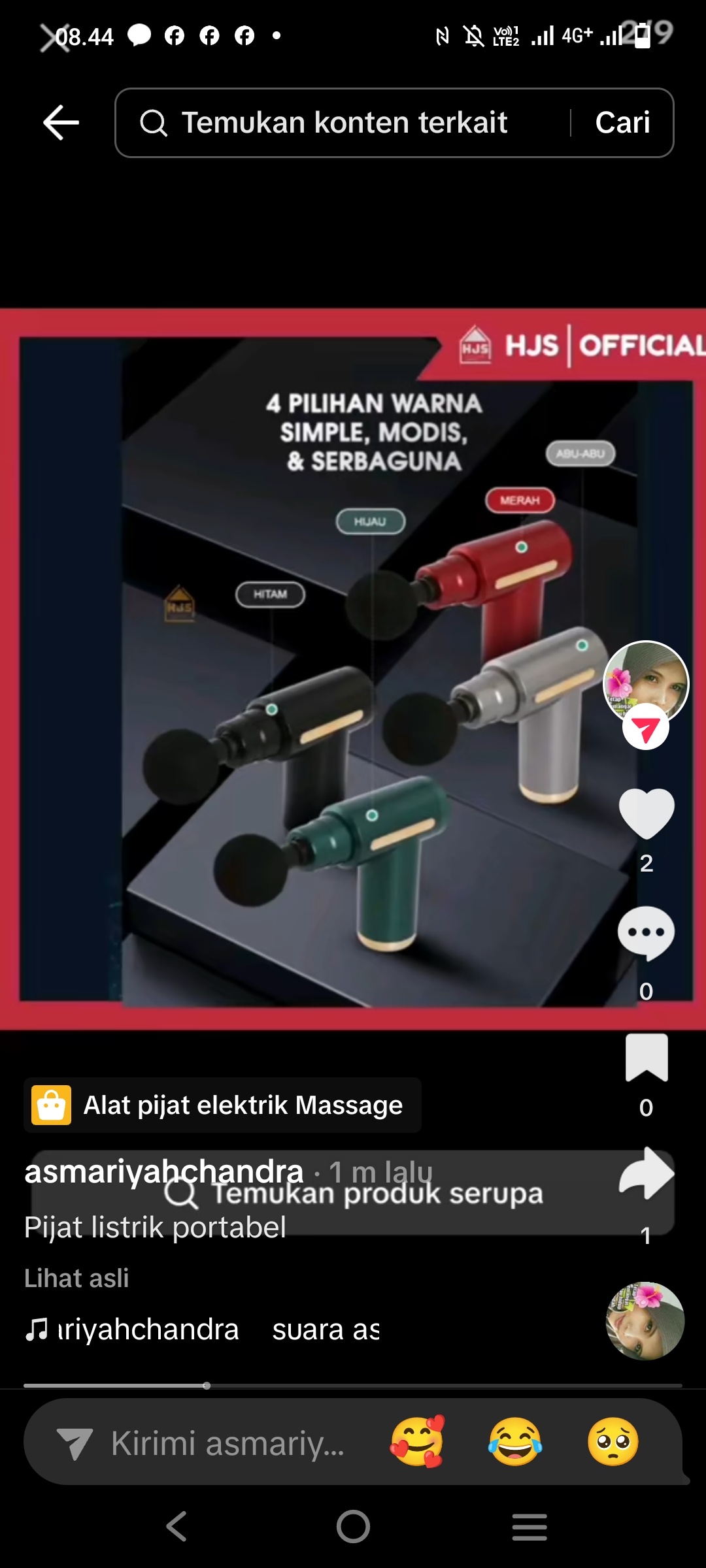The width and height of the screenshot is (706, 1568).
Task: Open the sound title by asmariyahchandra
Action: click(x=203, y=1330)
